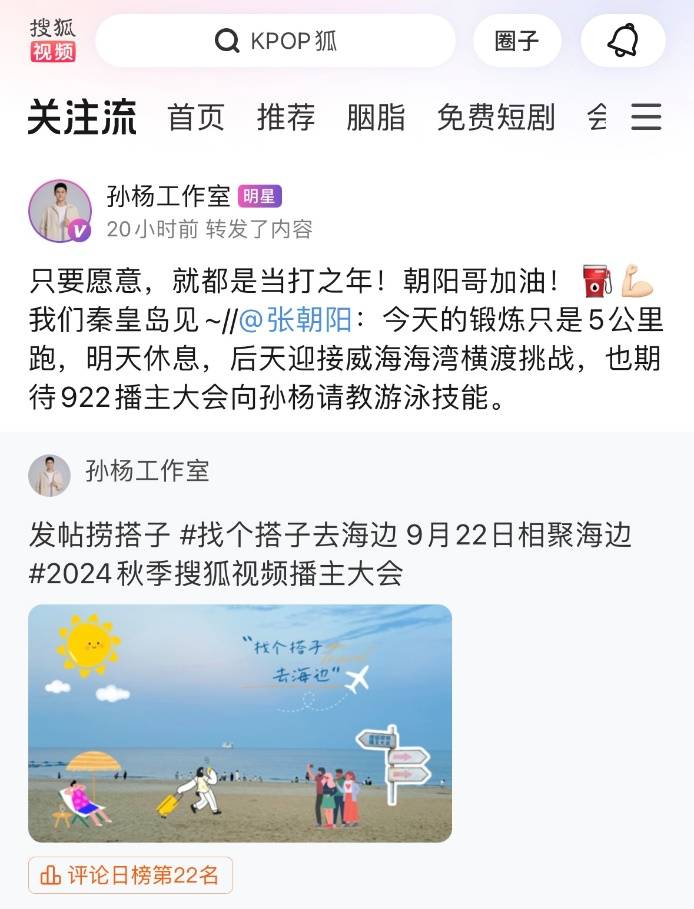Switch to the 推荐 tab
The image size is (694, 909).
coord(286,117)
